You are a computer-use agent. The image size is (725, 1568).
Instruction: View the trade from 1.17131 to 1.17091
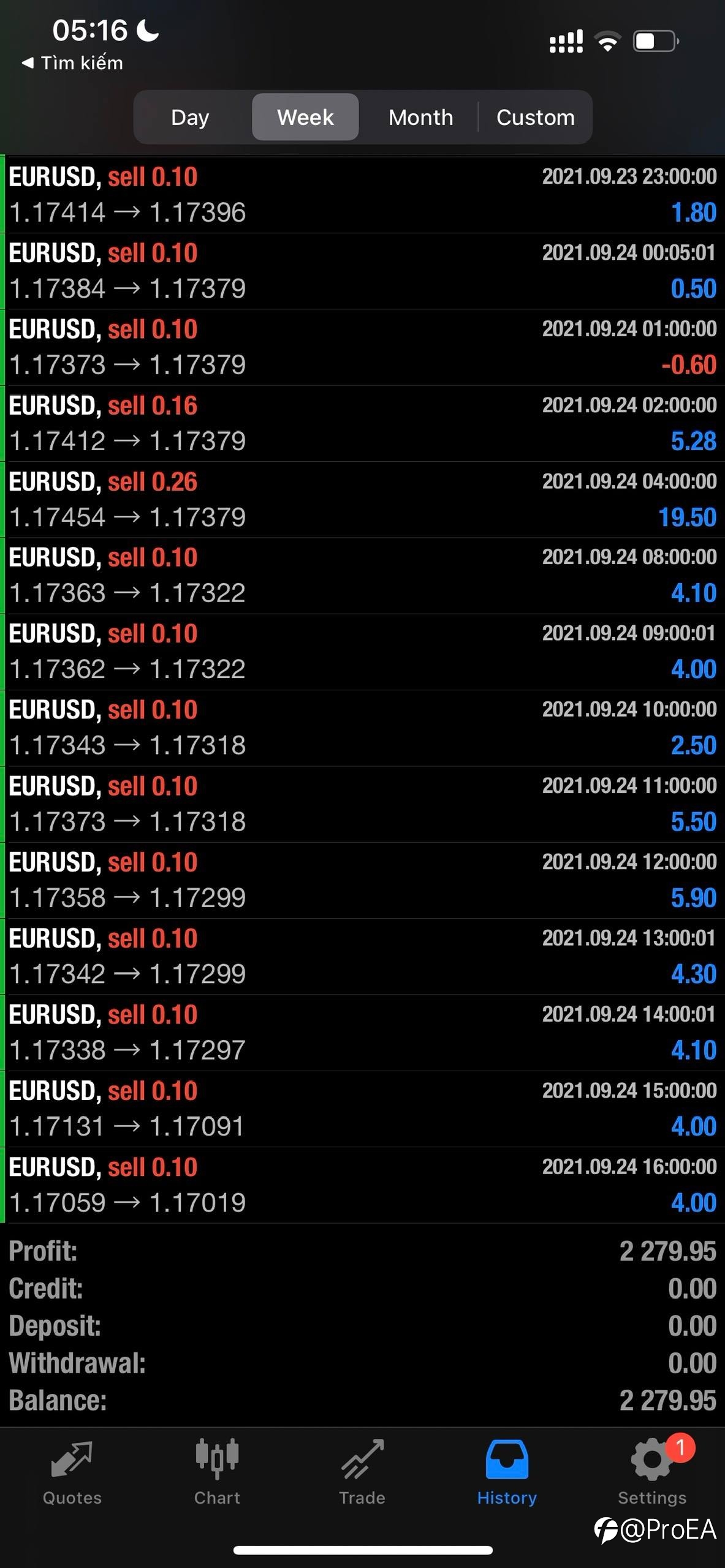(x=362, y=1109)
